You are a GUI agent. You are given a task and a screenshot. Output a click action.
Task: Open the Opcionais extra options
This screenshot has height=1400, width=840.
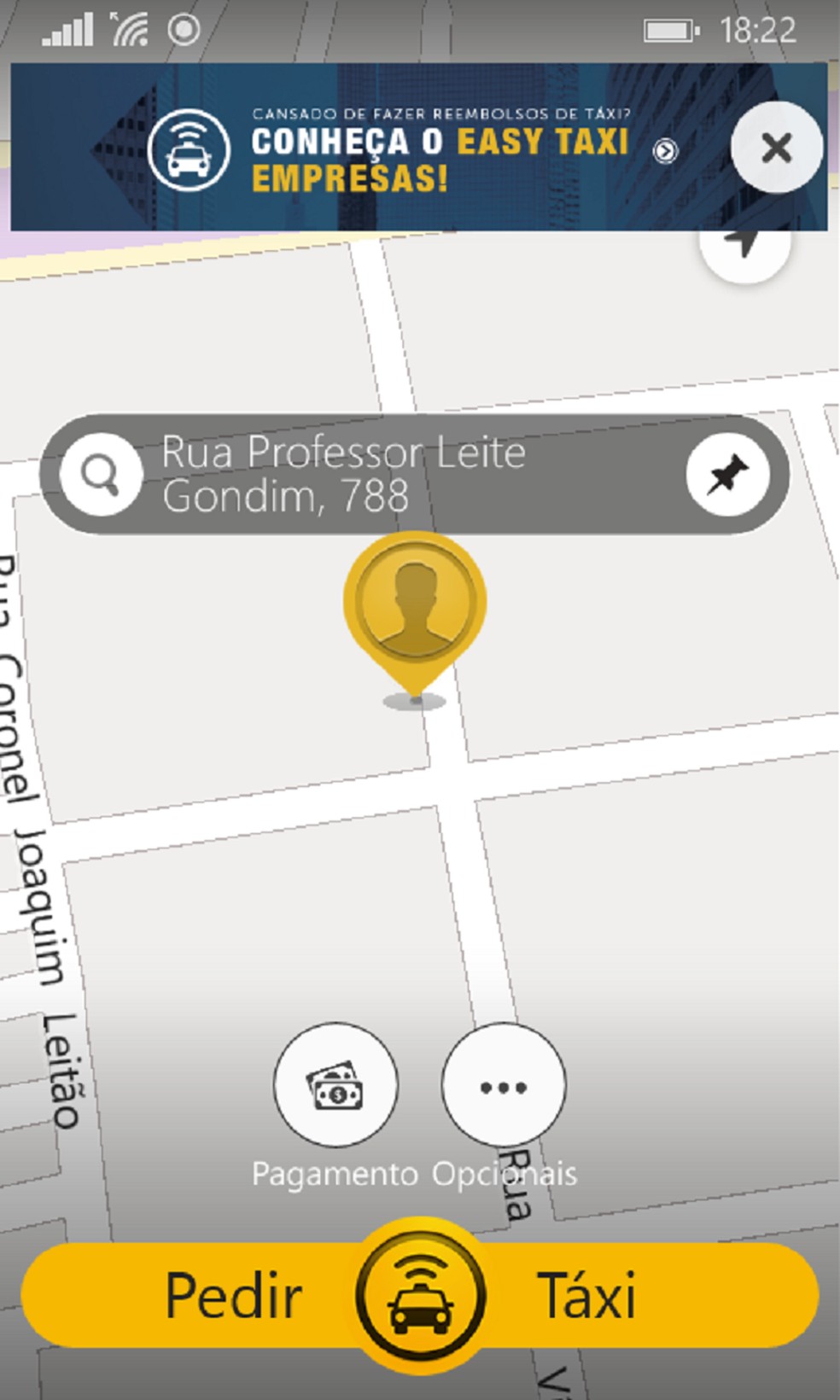coord(503,1085)
